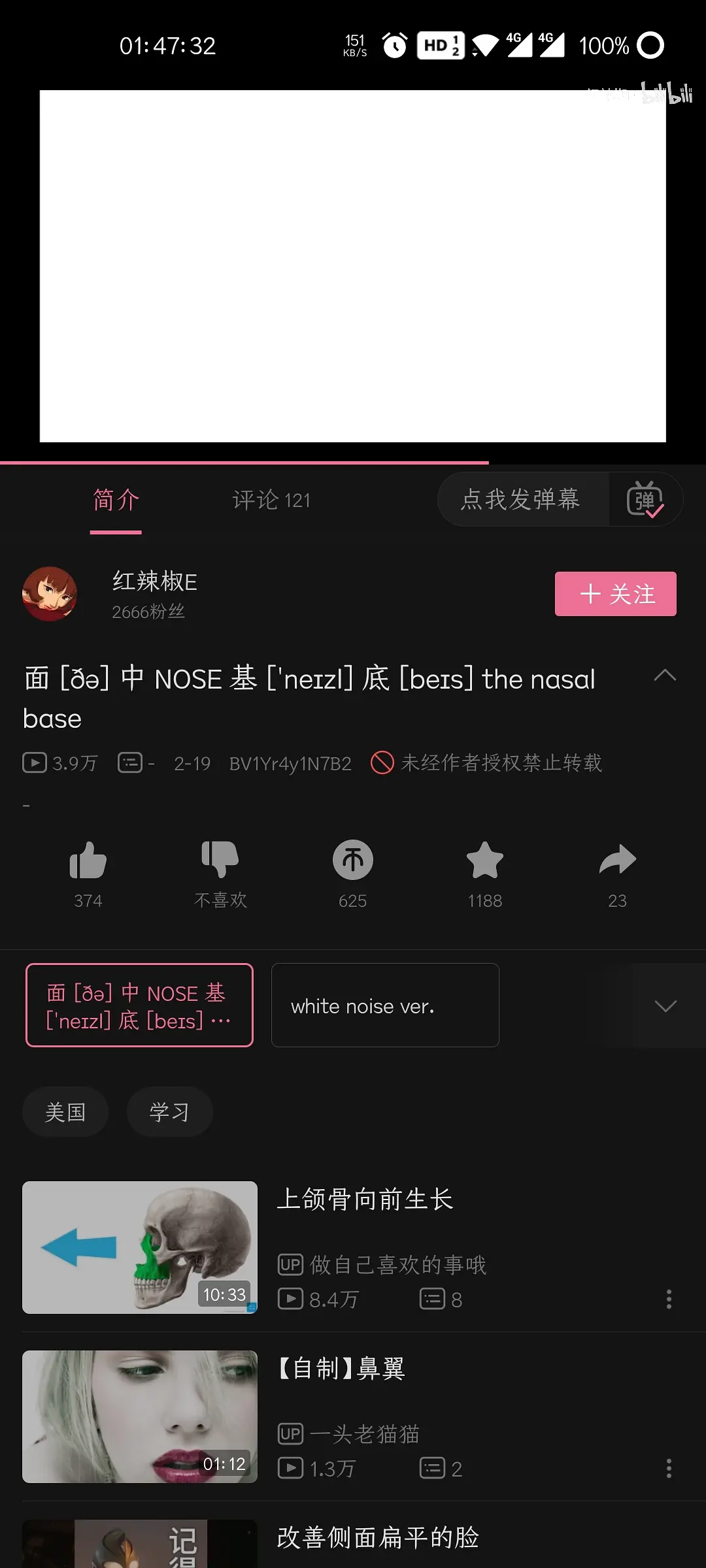
Task: Share this video via the arrow icon
Action: 617,860
